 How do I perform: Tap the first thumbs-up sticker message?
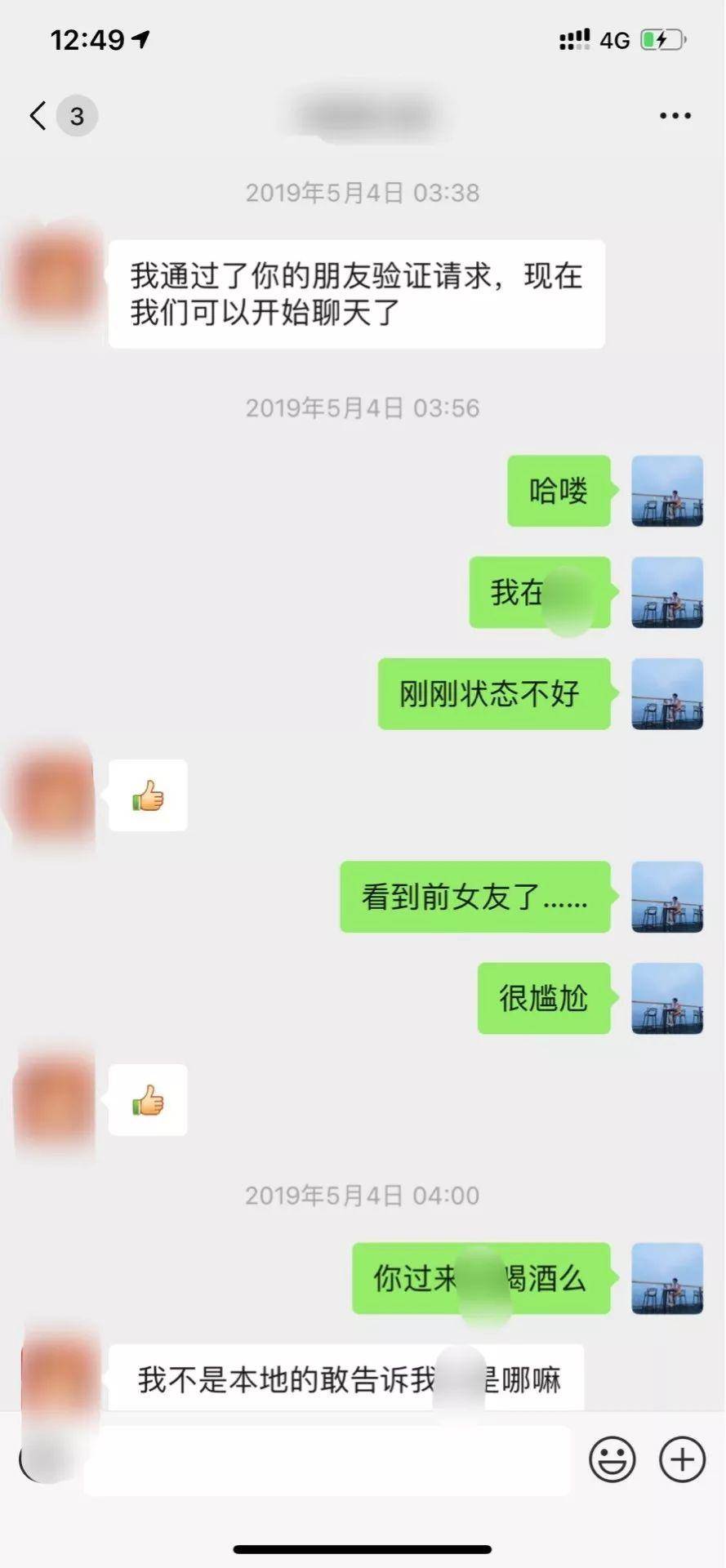coord(148,796)
